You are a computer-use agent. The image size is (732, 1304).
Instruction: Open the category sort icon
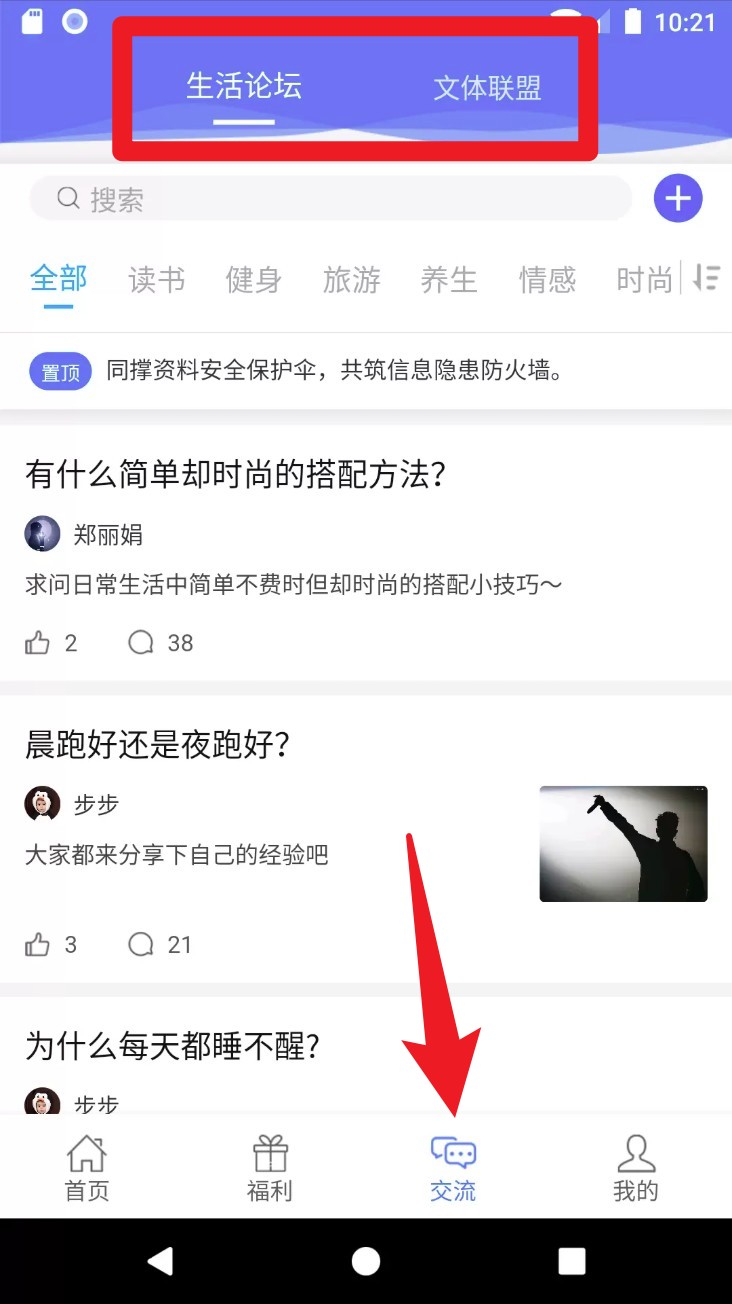[x=707, y=278]
